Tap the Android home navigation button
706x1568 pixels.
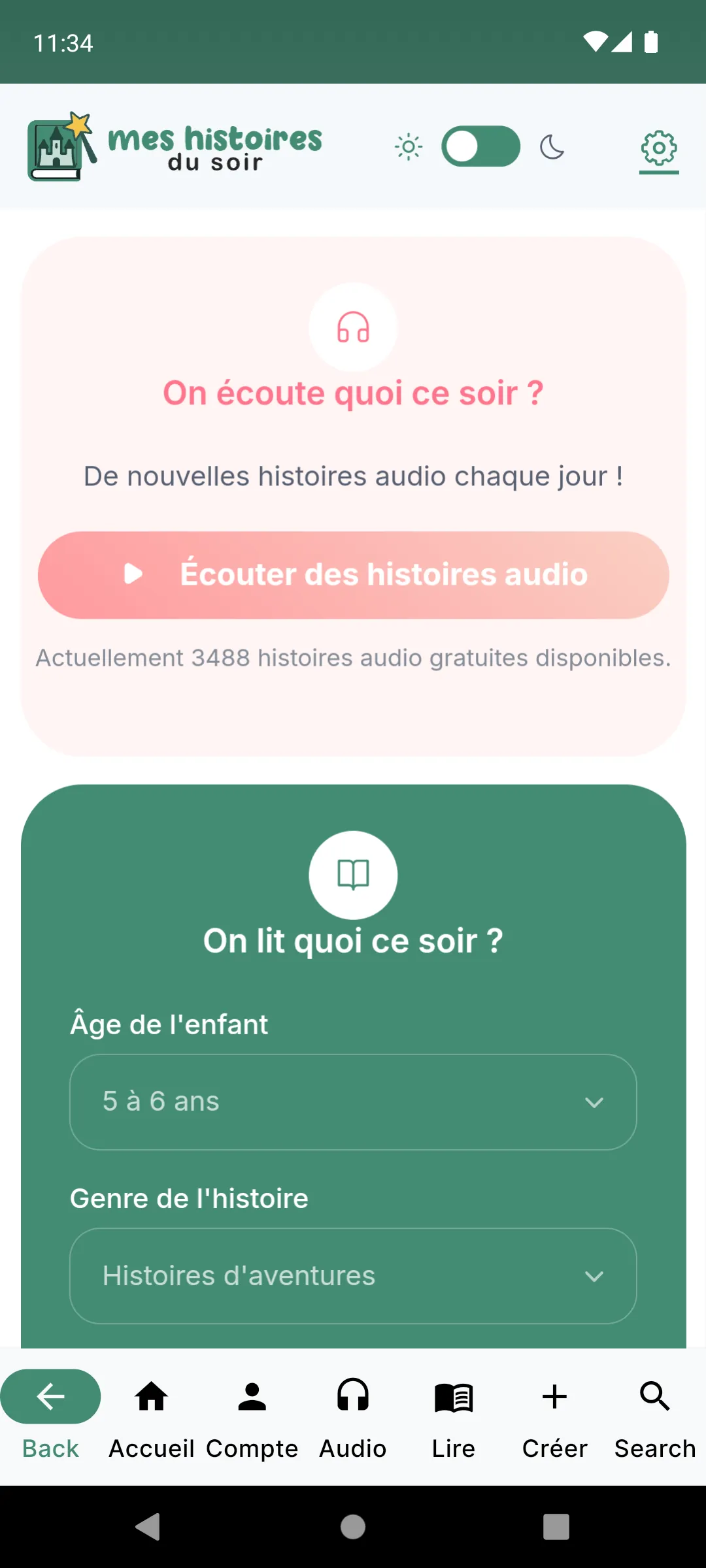(x=352, y=1527)
